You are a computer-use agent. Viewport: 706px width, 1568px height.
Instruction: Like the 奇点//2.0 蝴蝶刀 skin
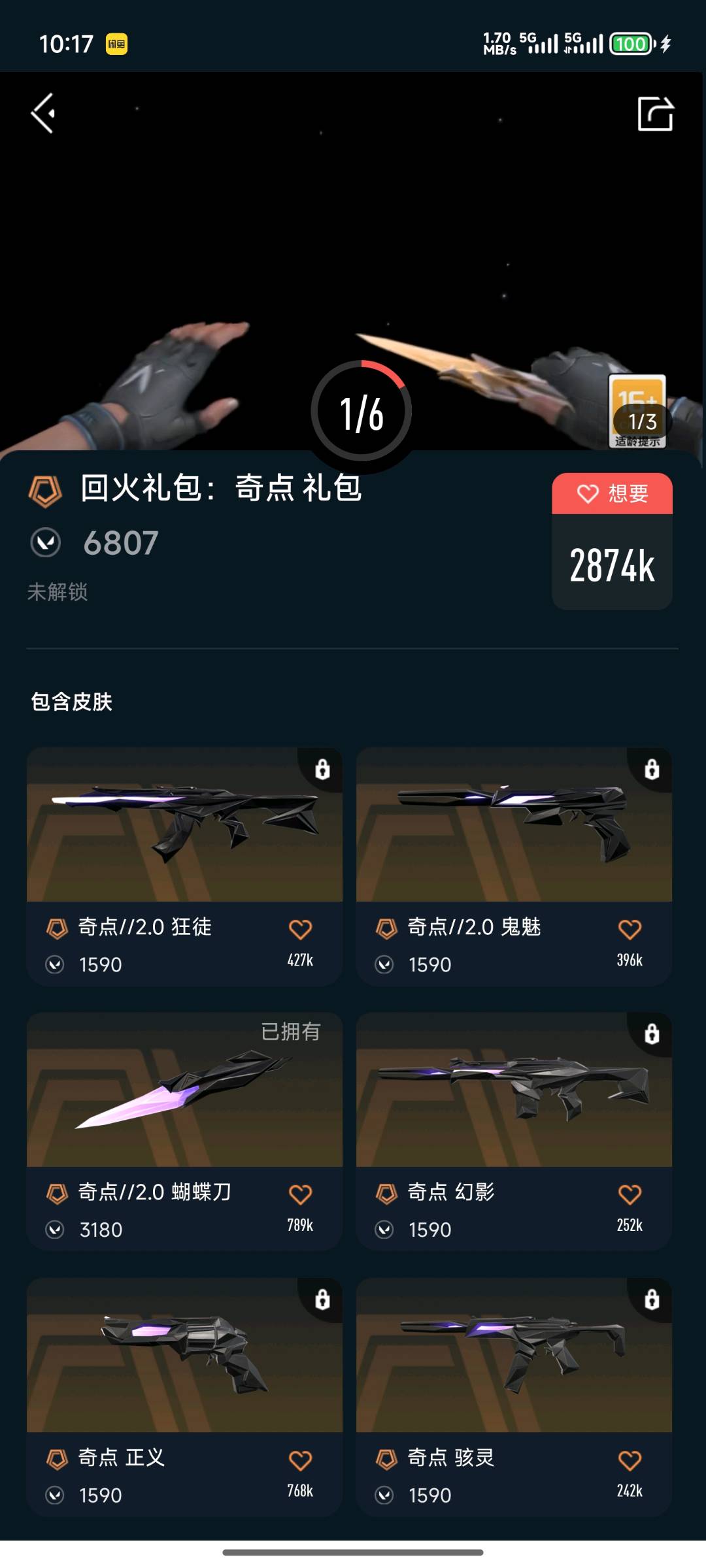click(x=300, y=1194)
